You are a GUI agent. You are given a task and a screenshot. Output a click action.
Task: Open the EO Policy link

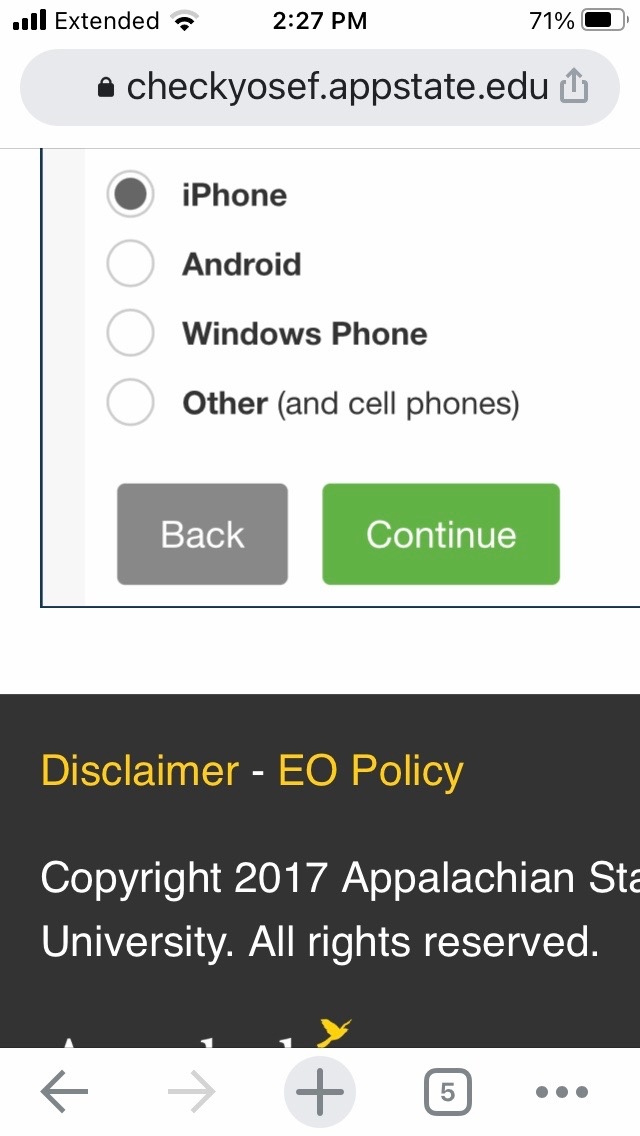[x=370, y=770]
